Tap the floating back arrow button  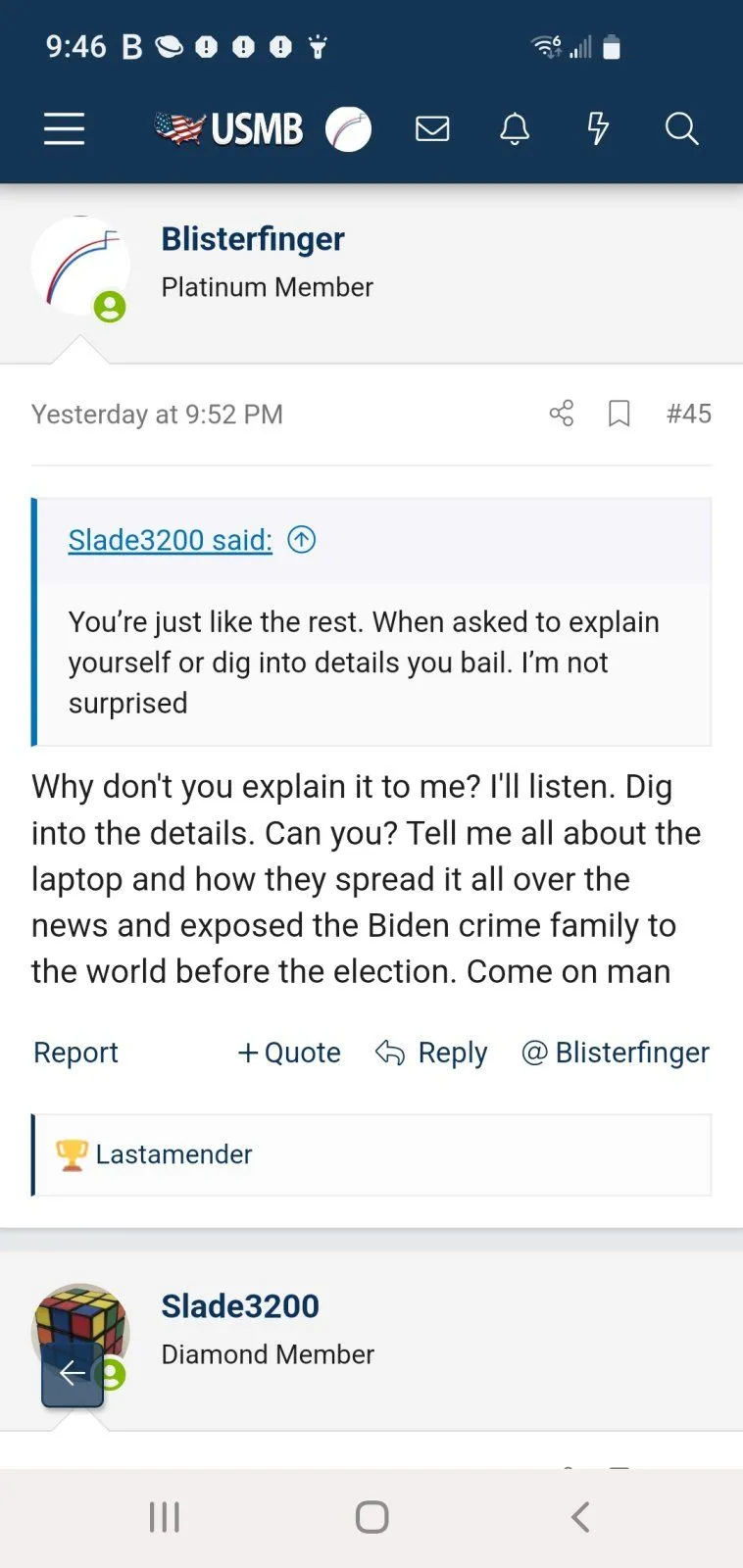point(73,1373)
